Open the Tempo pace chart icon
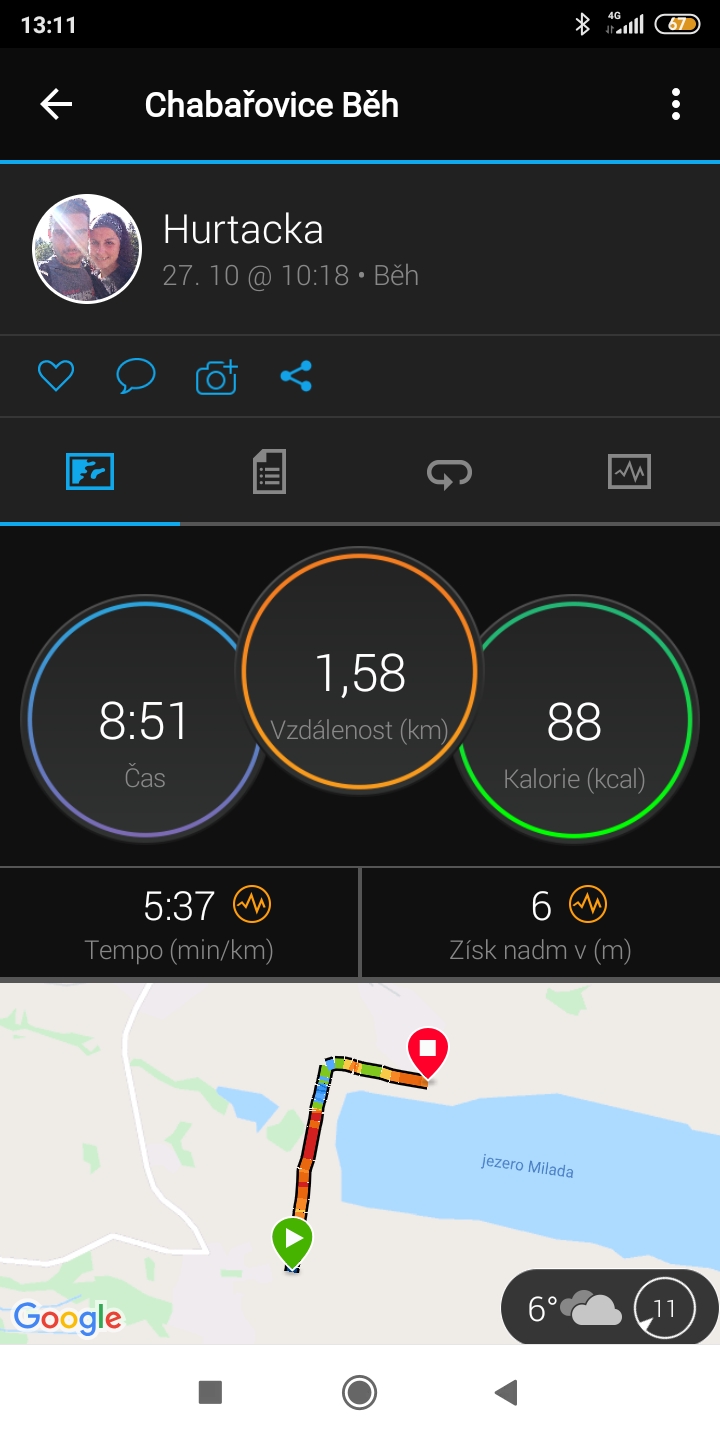720x1440 pixels. [x=252, y=905]
